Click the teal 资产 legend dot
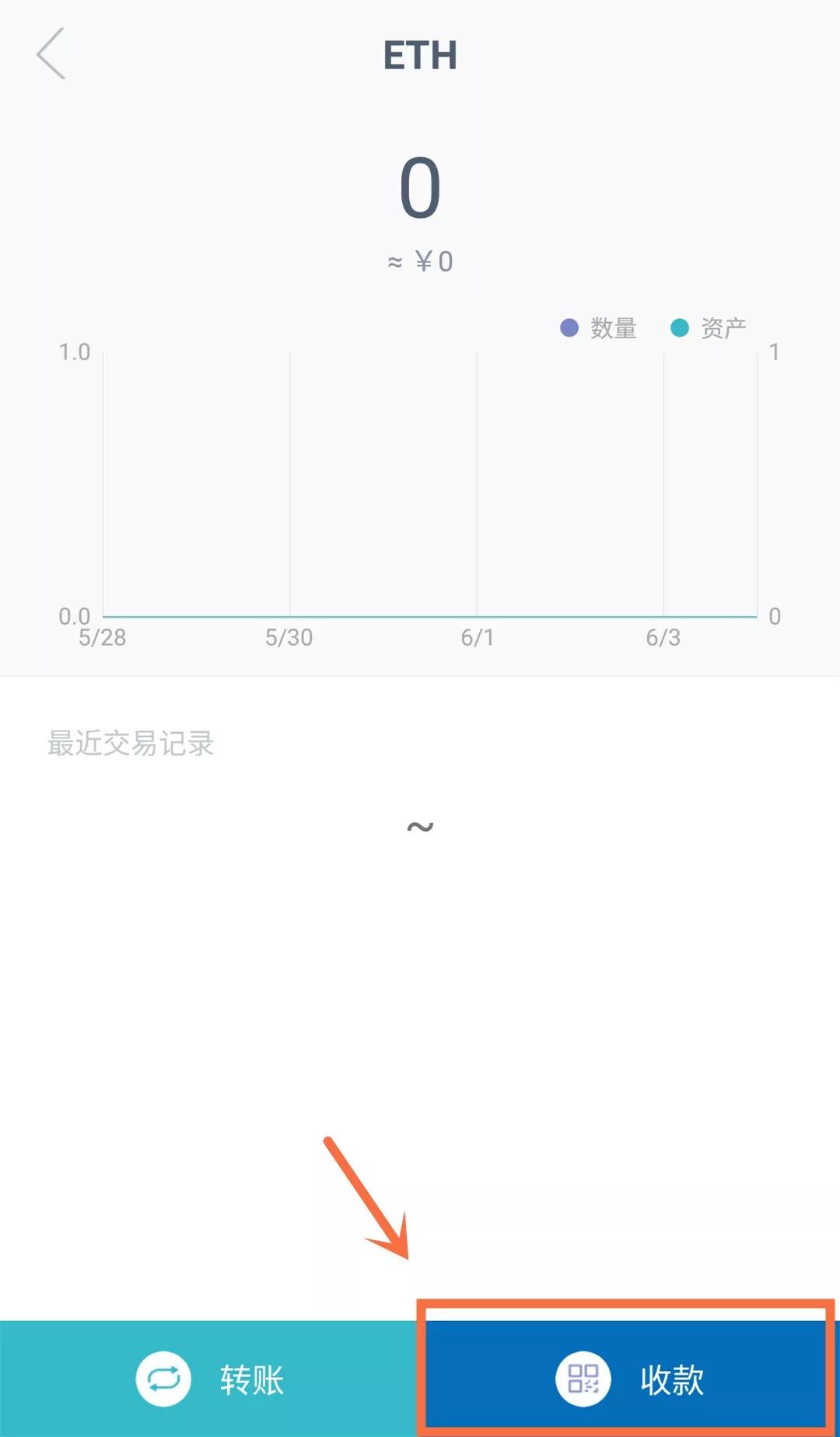The image size is (840, 1437). tap(679, 328)
